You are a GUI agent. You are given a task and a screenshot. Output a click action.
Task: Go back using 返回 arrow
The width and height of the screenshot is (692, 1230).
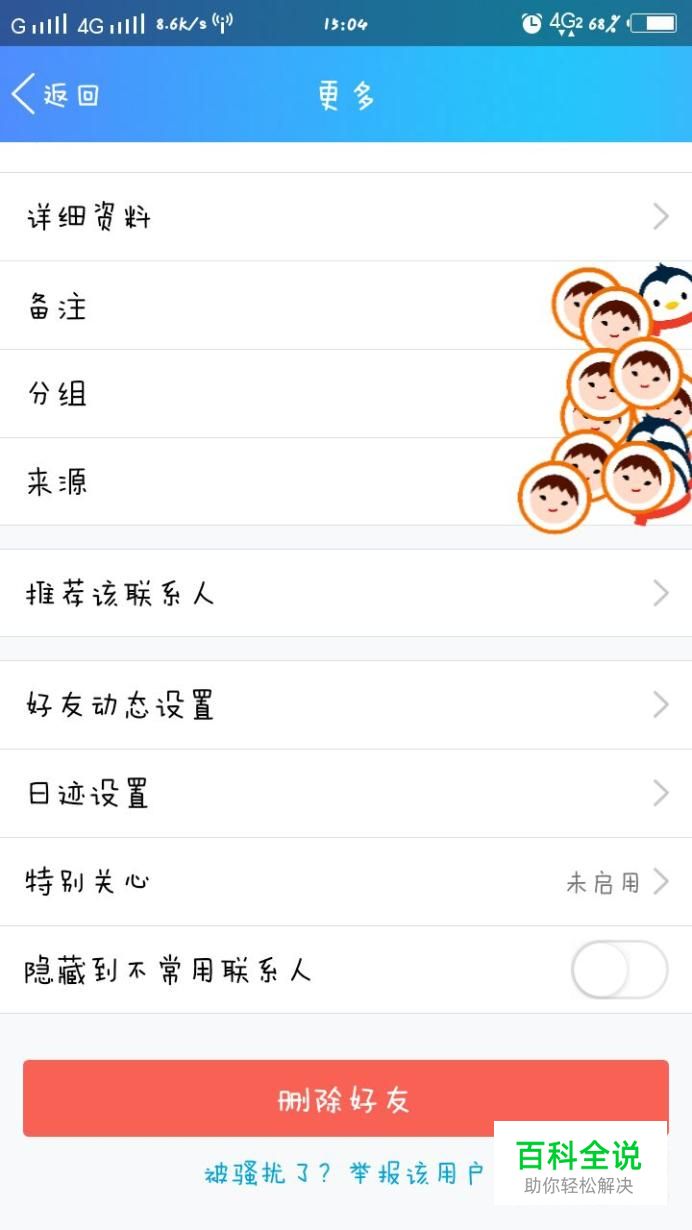tap(55, 95)
